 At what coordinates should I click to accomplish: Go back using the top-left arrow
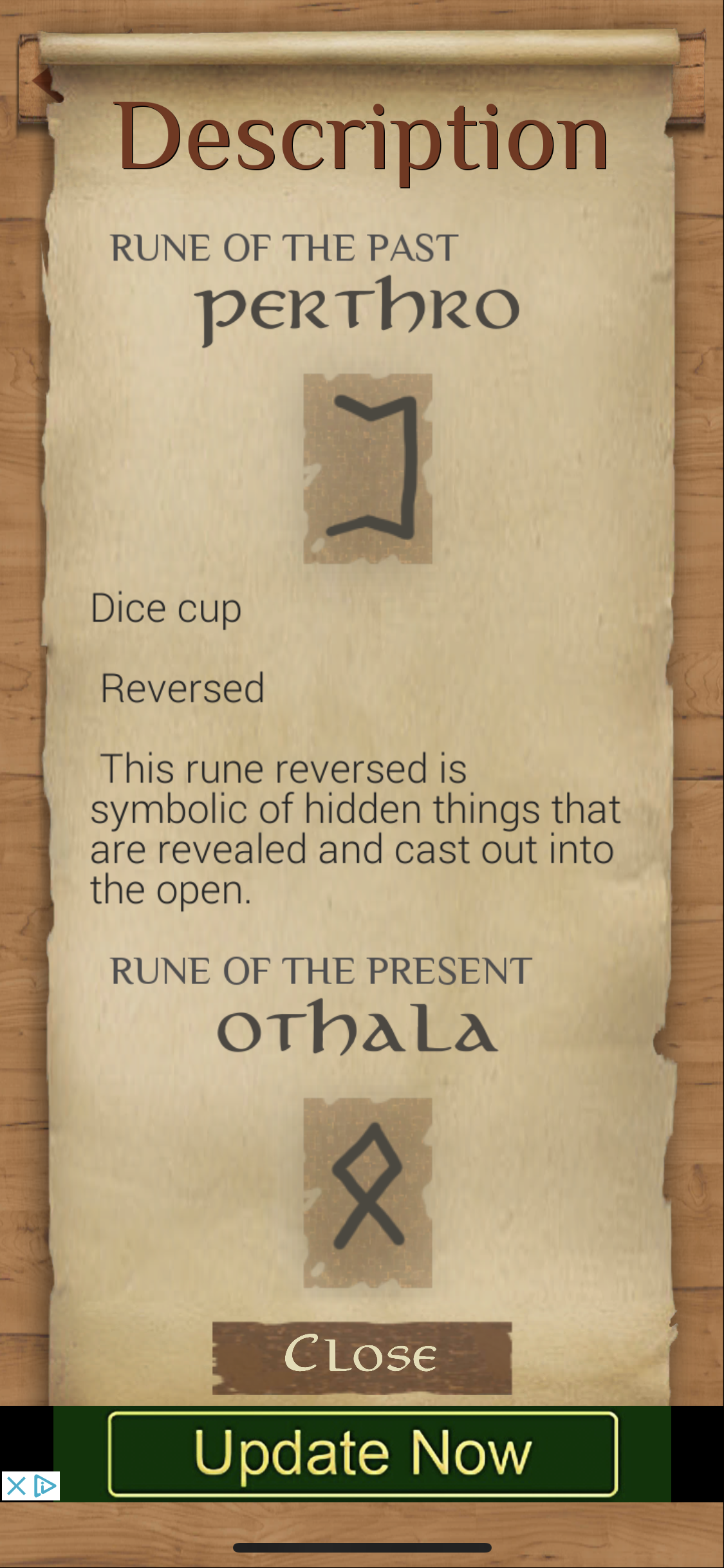coord(46,84)
